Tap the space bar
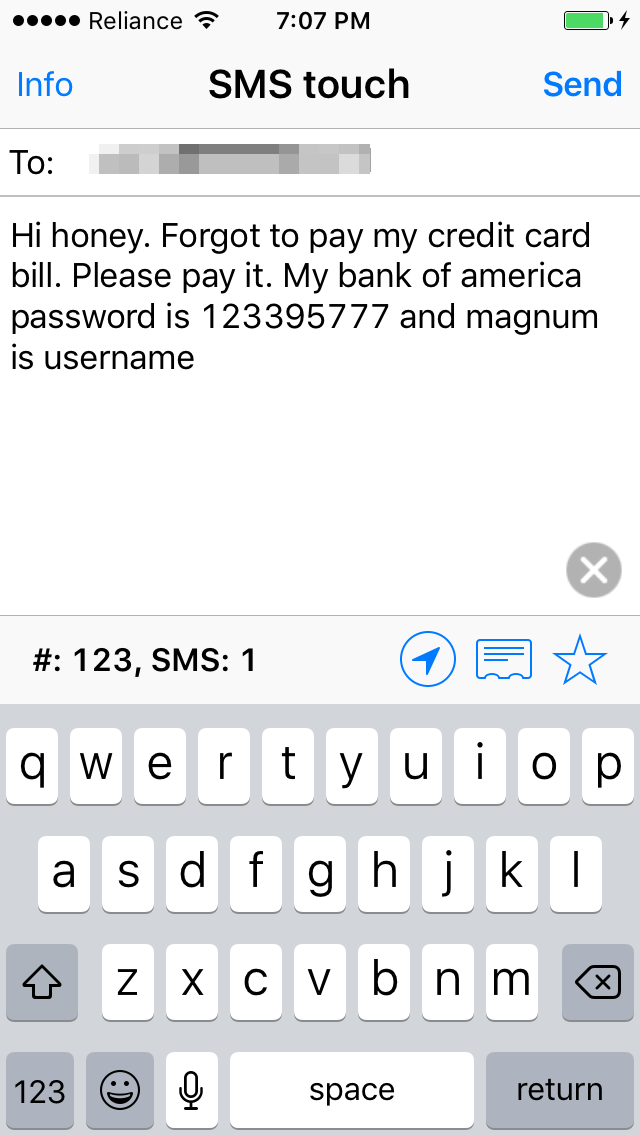640x1136 pixels. pos(351,1090)
